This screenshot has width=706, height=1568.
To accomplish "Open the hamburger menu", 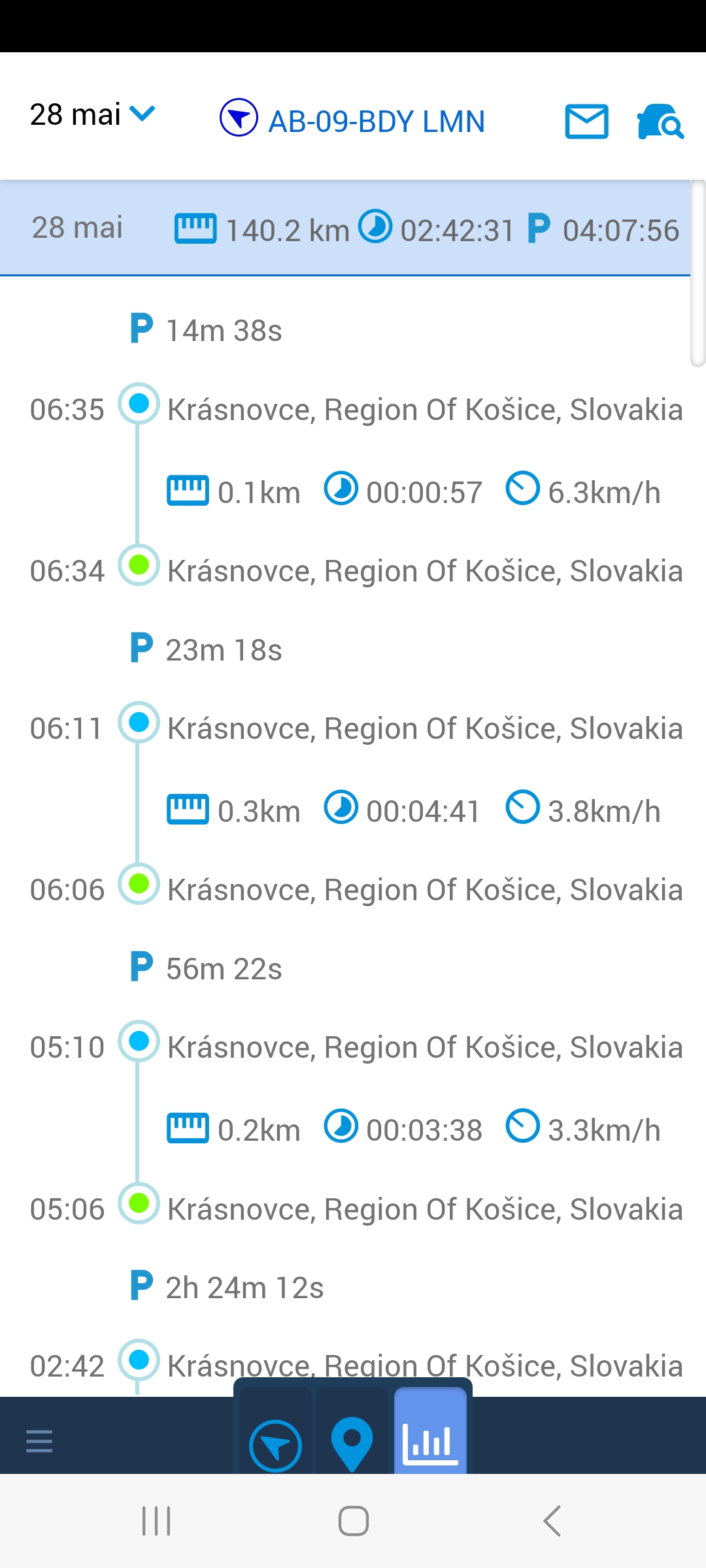I will click(39, 1441).
